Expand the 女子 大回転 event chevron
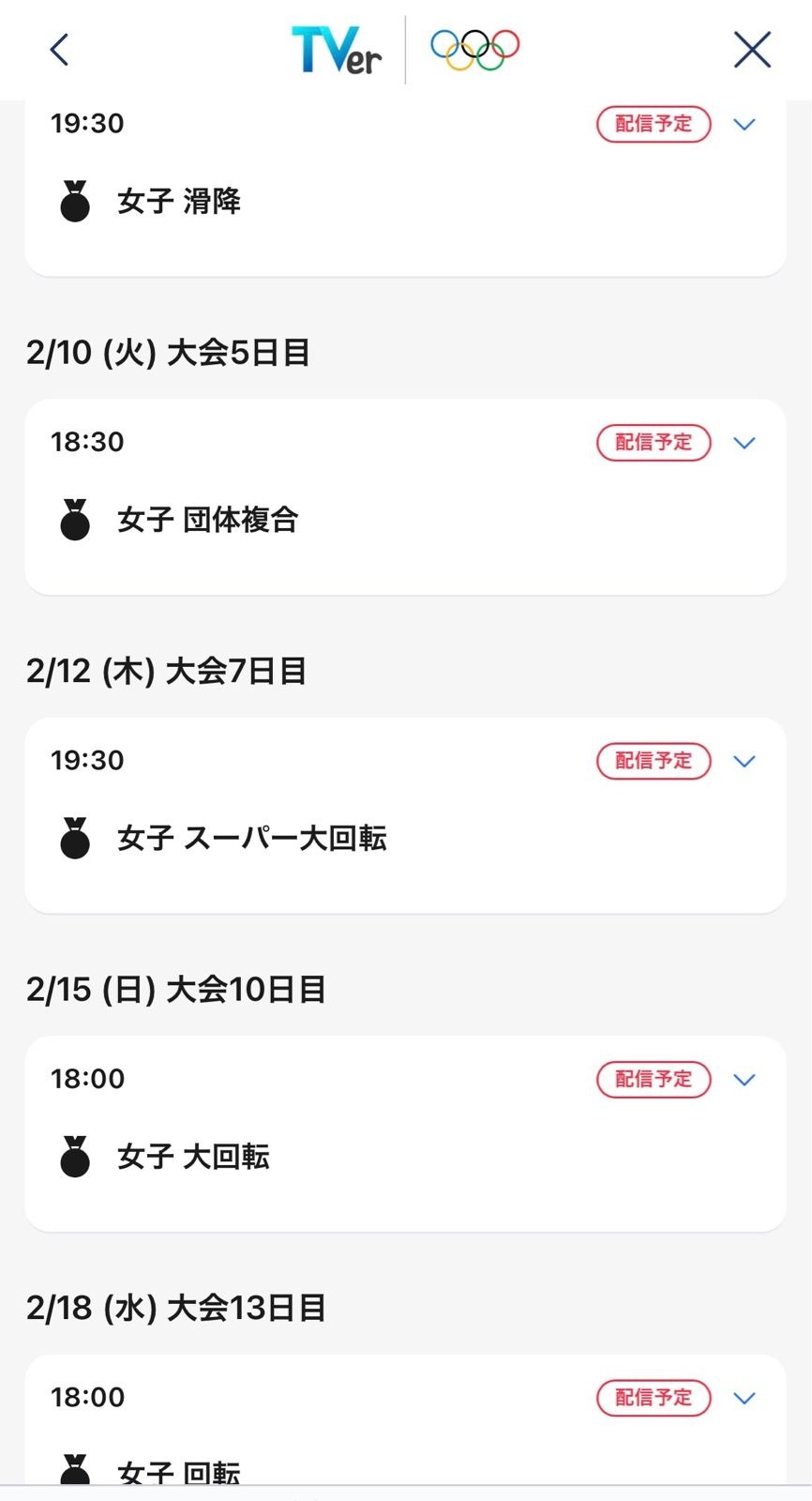The image size is (812, 1501). click(x=744, y=1080)
